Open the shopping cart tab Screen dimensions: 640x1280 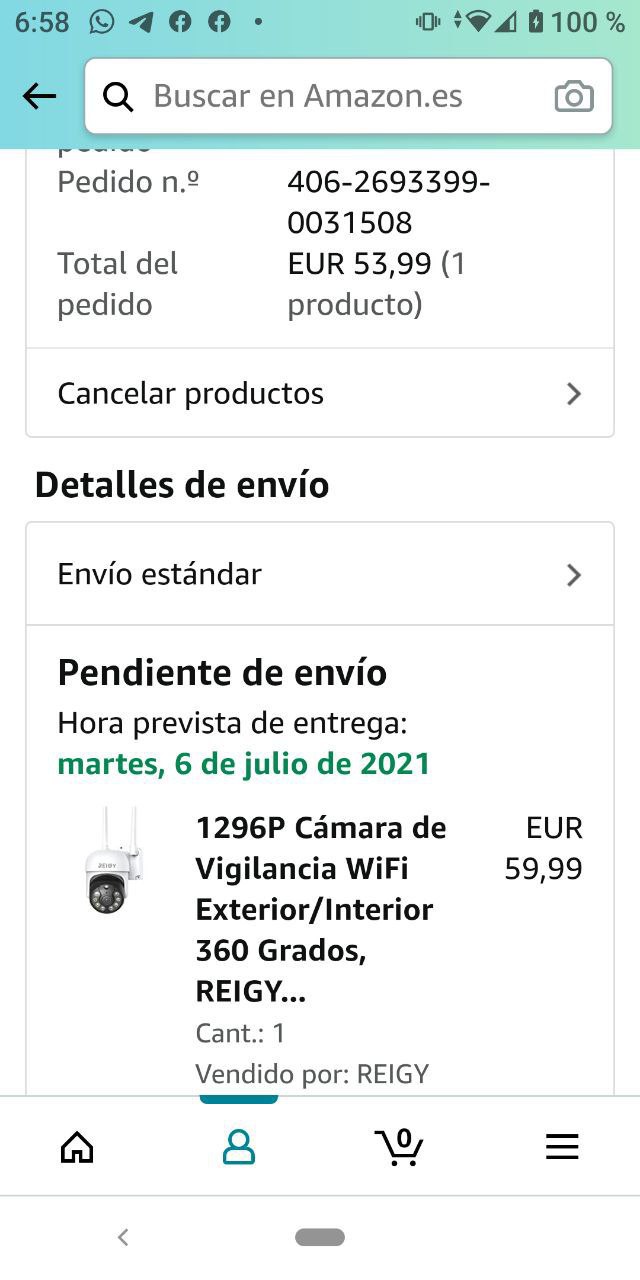point(399,1146)
